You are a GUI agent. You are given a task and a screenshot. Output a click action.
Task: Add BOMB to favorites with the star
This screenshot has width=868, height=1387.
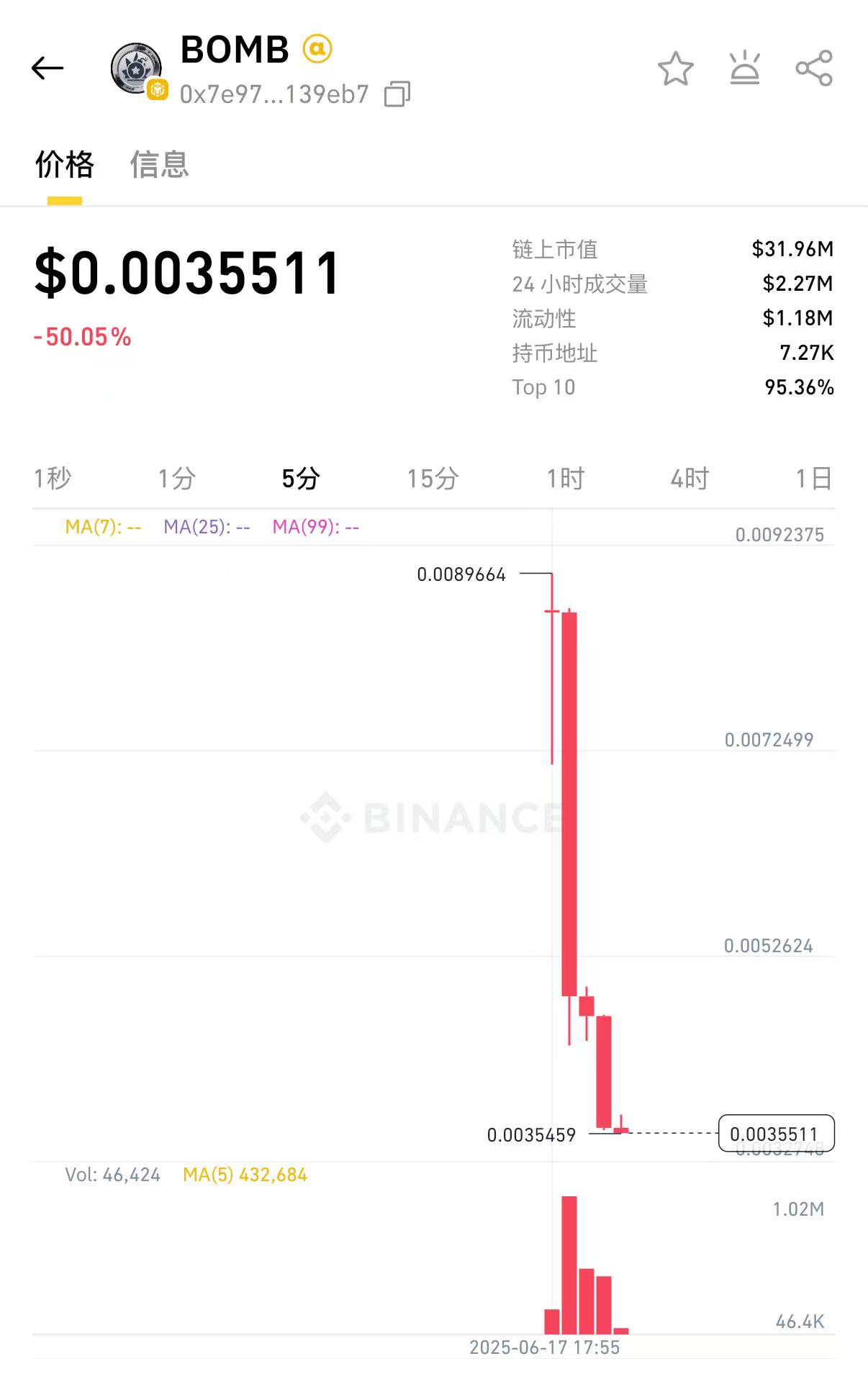click(675, 69)
